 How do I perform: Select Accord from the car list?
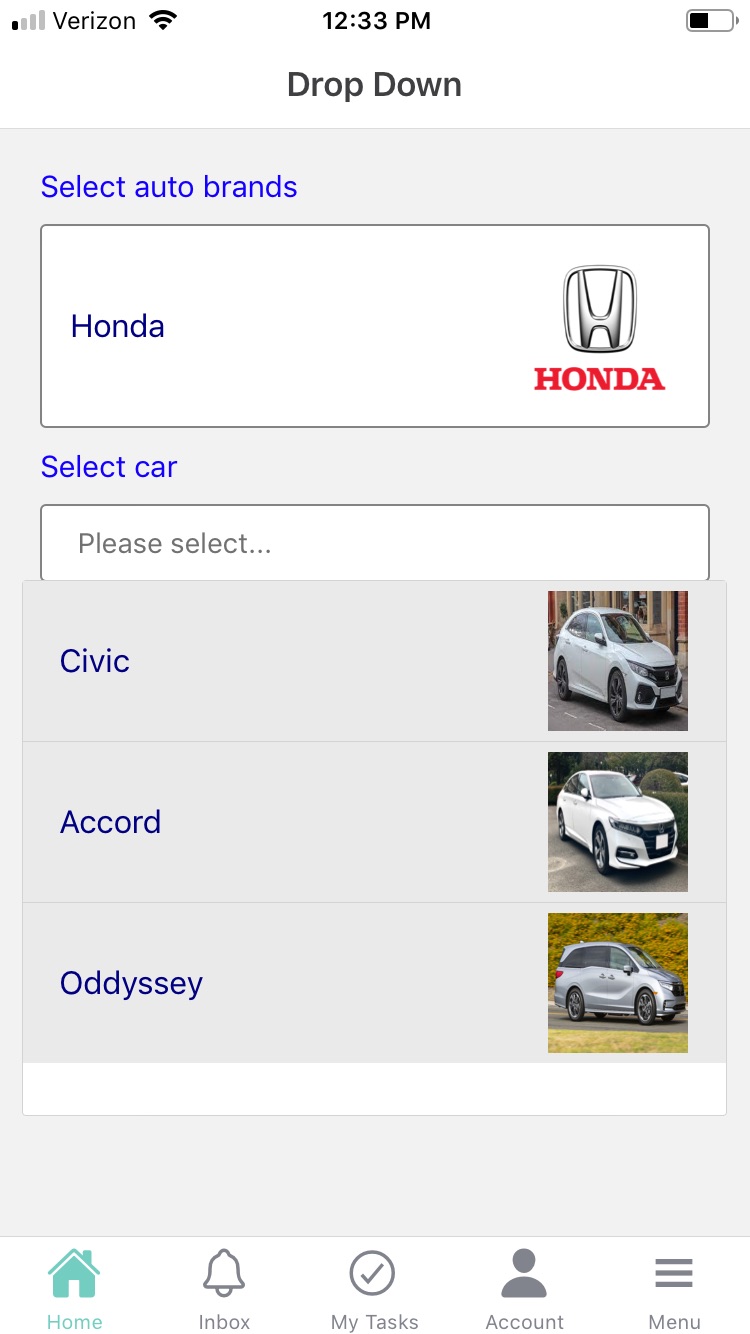[374, 822]
